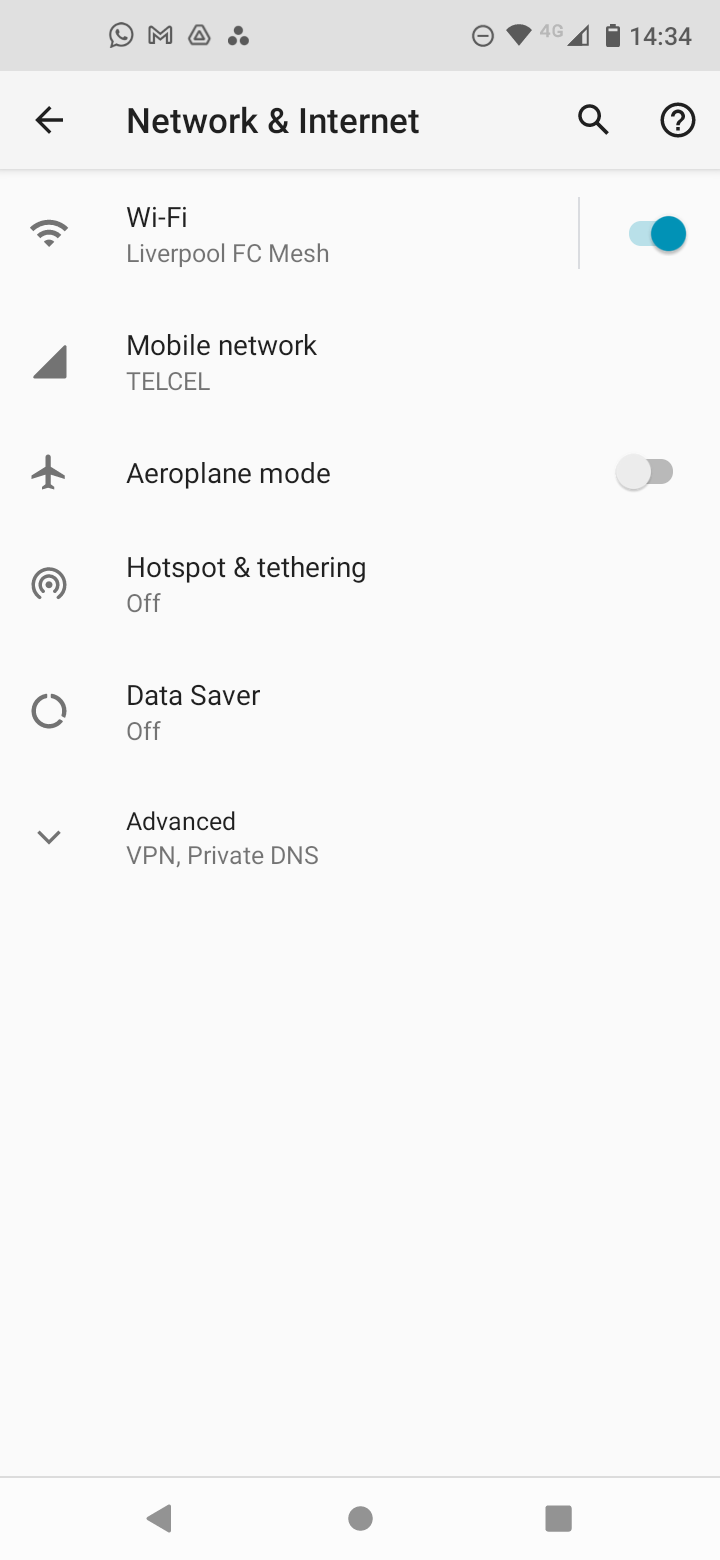720x1560 pixels.
Task: Go back from Network & Internet
Action: [x=49, y=121]
